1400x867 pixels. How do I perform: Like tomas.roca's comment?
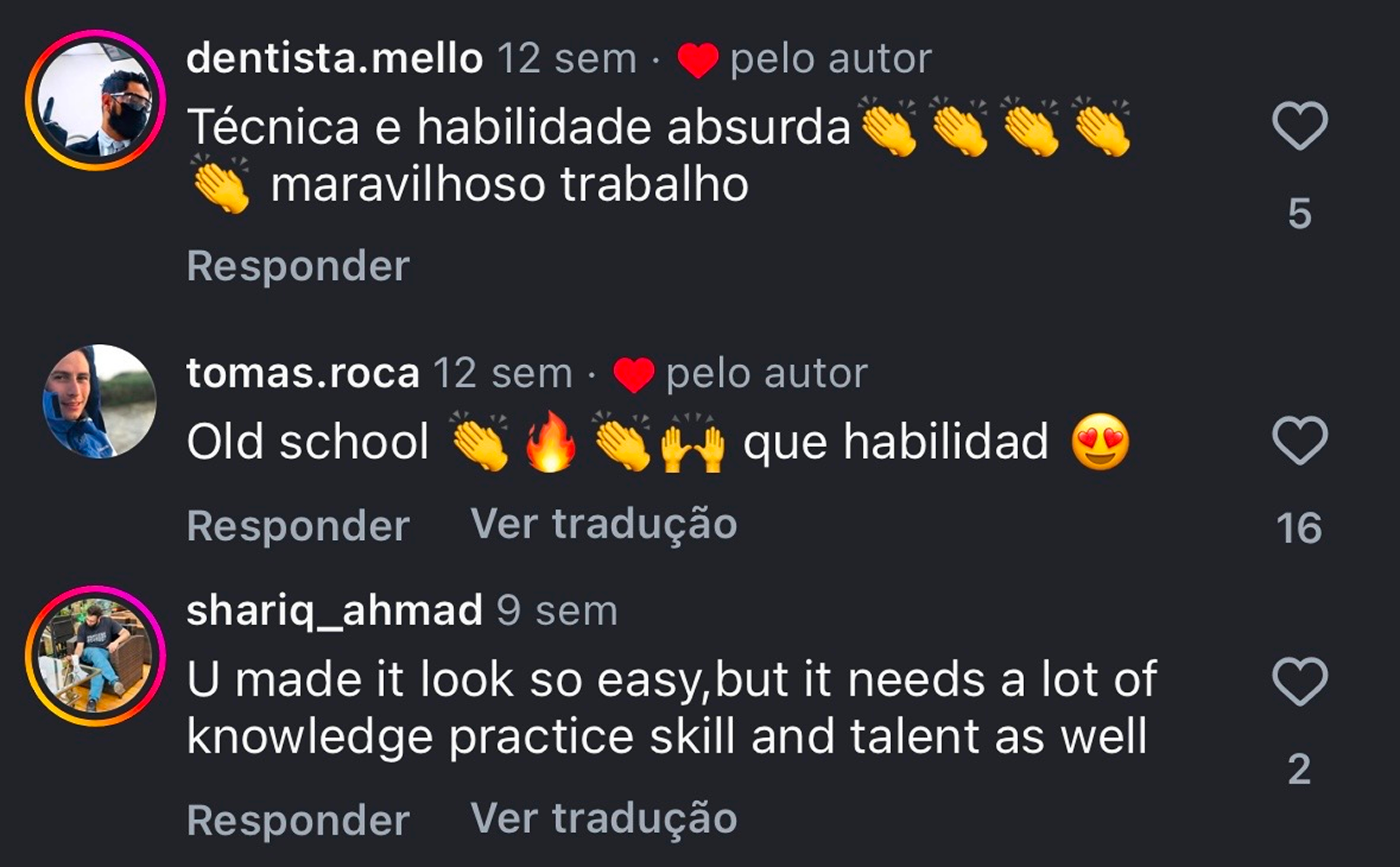1299,441
